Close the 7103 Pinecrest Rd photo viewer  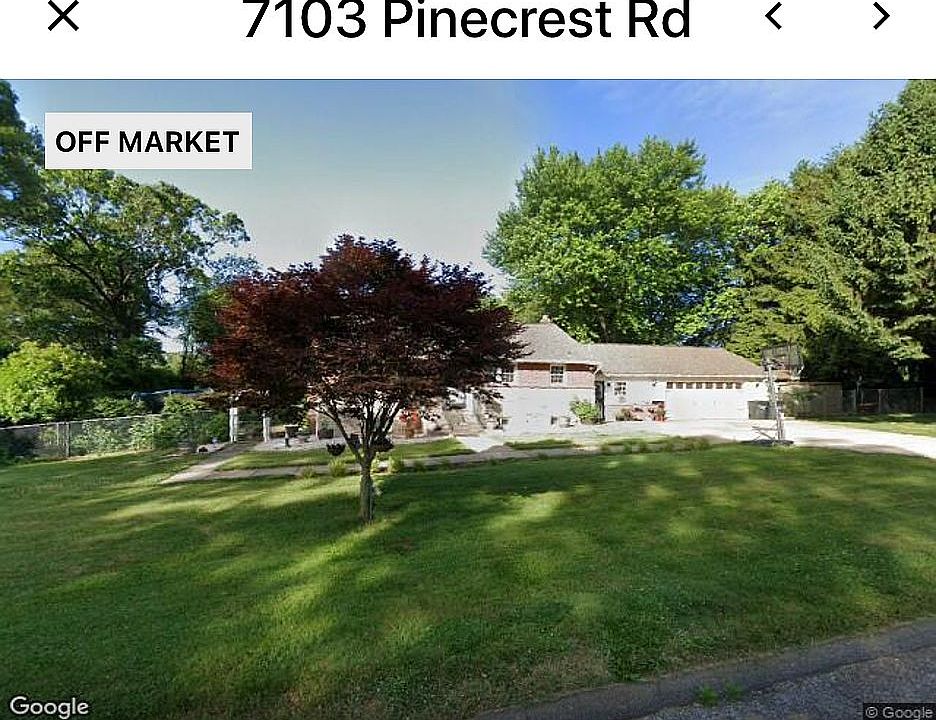[63, 16]
